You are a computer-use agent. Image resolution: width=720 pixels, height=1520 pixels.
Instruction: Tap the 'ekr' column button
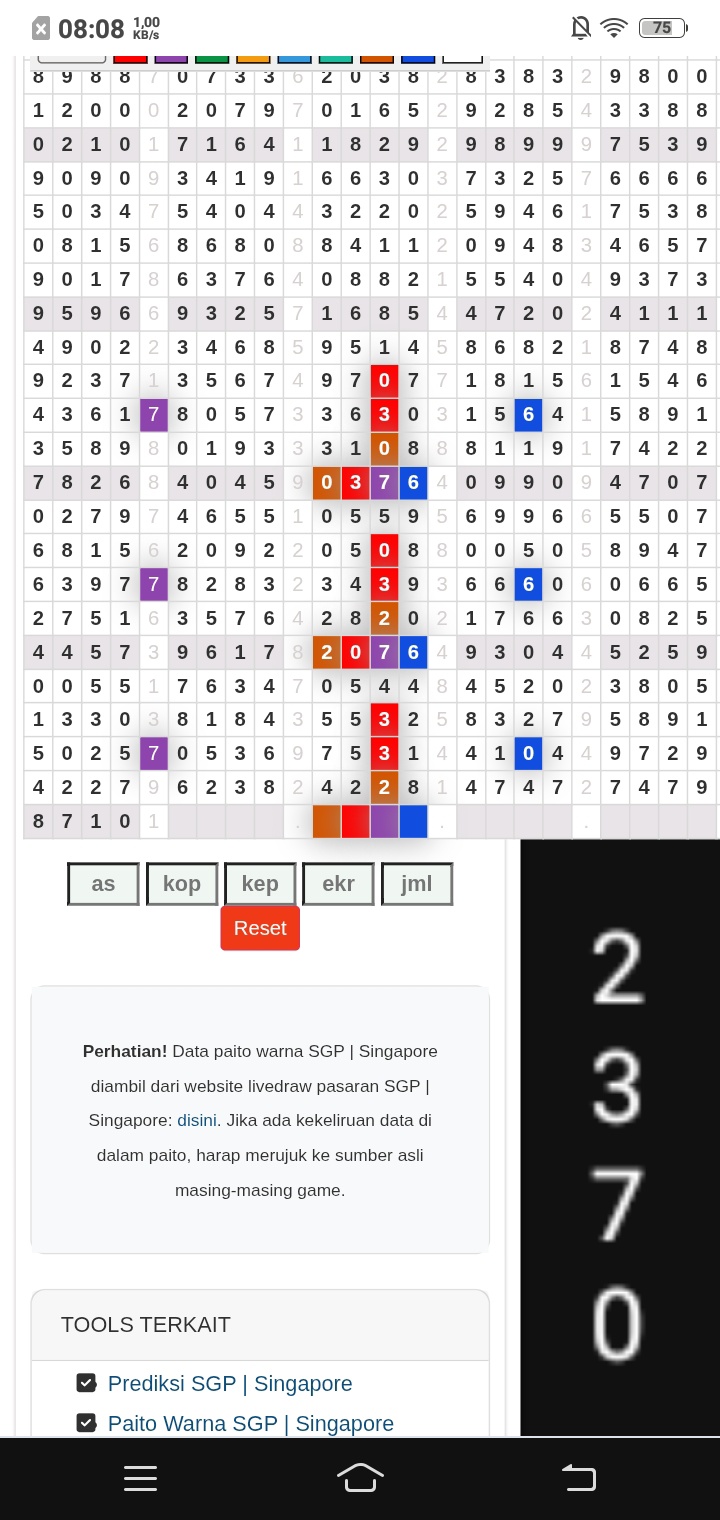click(338, 884)
